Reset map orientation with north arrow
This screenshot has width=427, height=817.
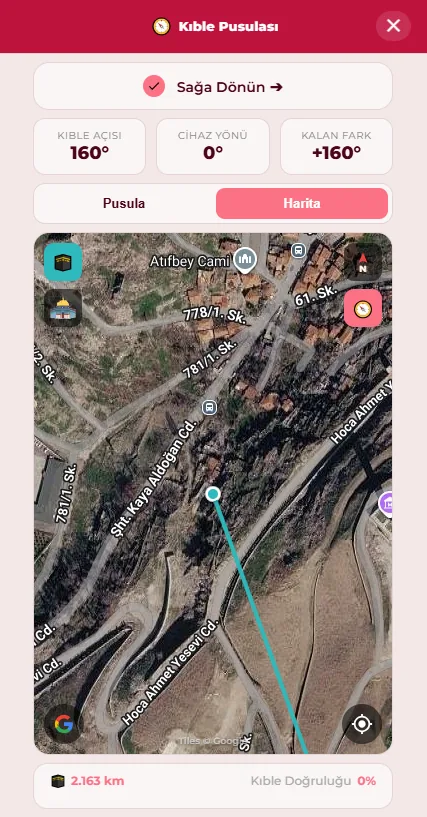point(363,262)
